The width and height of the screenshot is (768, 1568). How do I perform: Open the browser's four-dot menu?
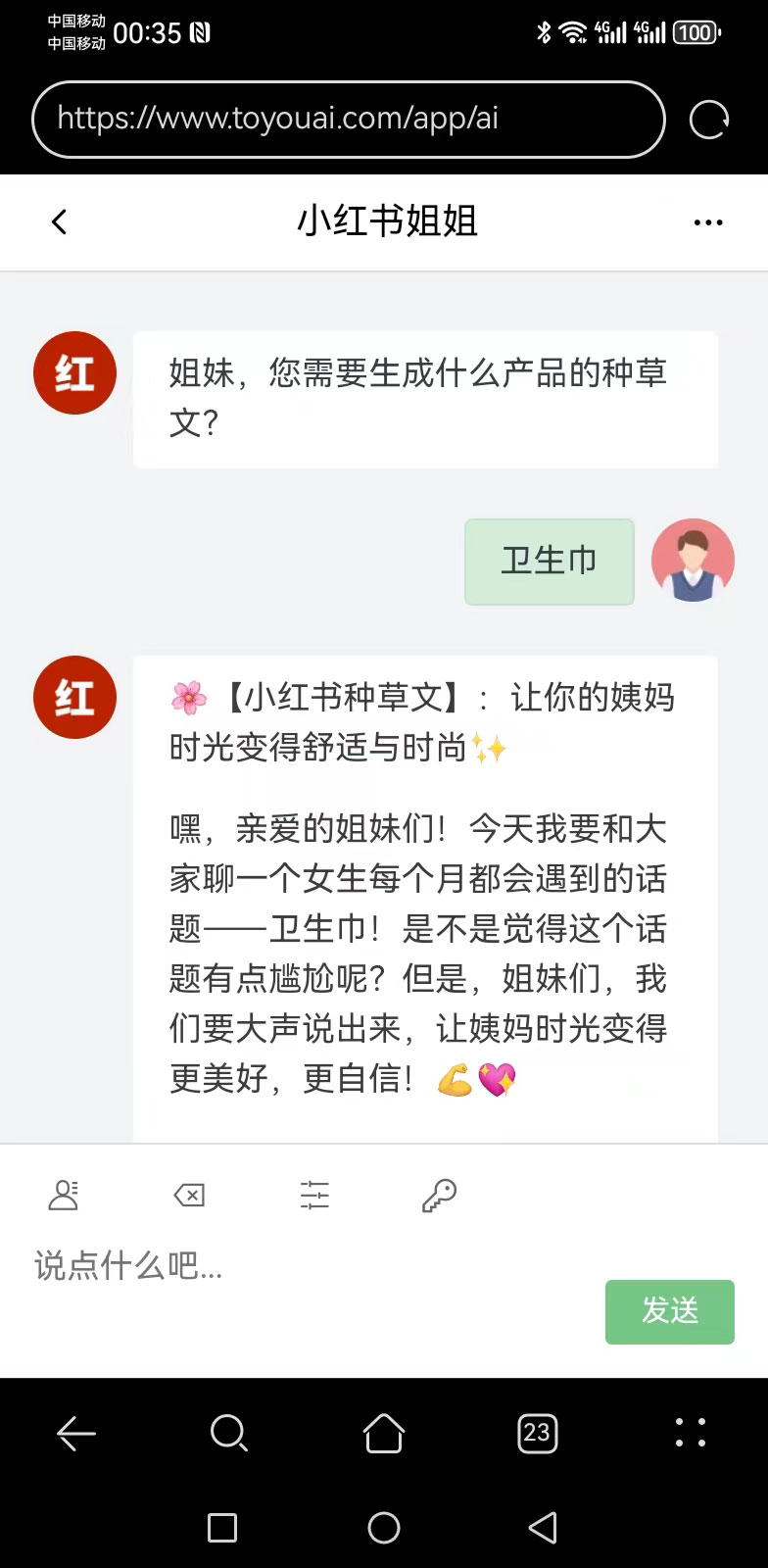[x=691, y=1433]
